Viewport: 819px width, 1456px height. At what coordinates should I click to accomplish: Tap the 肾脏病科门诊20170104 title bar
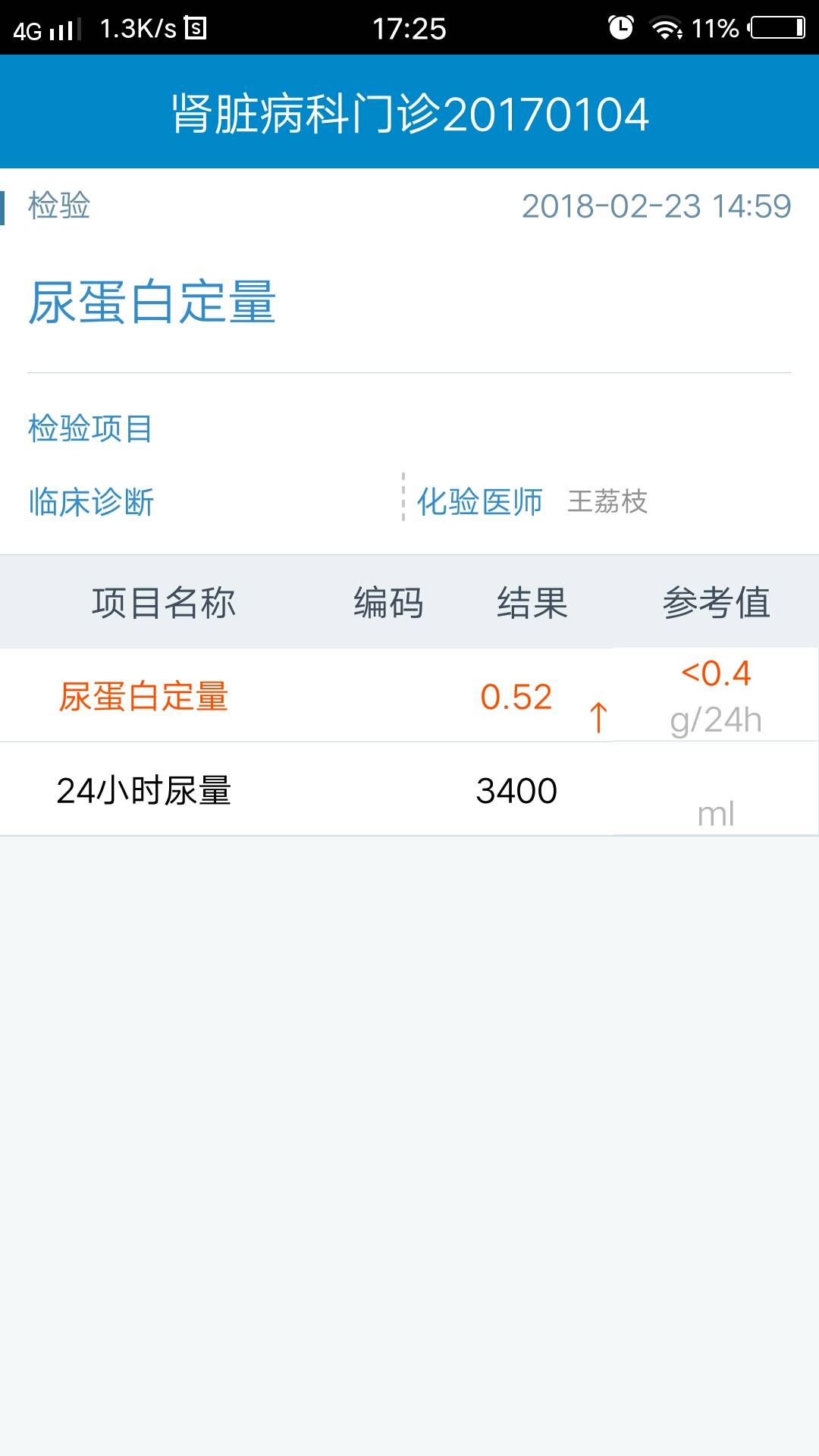(409, 114)
